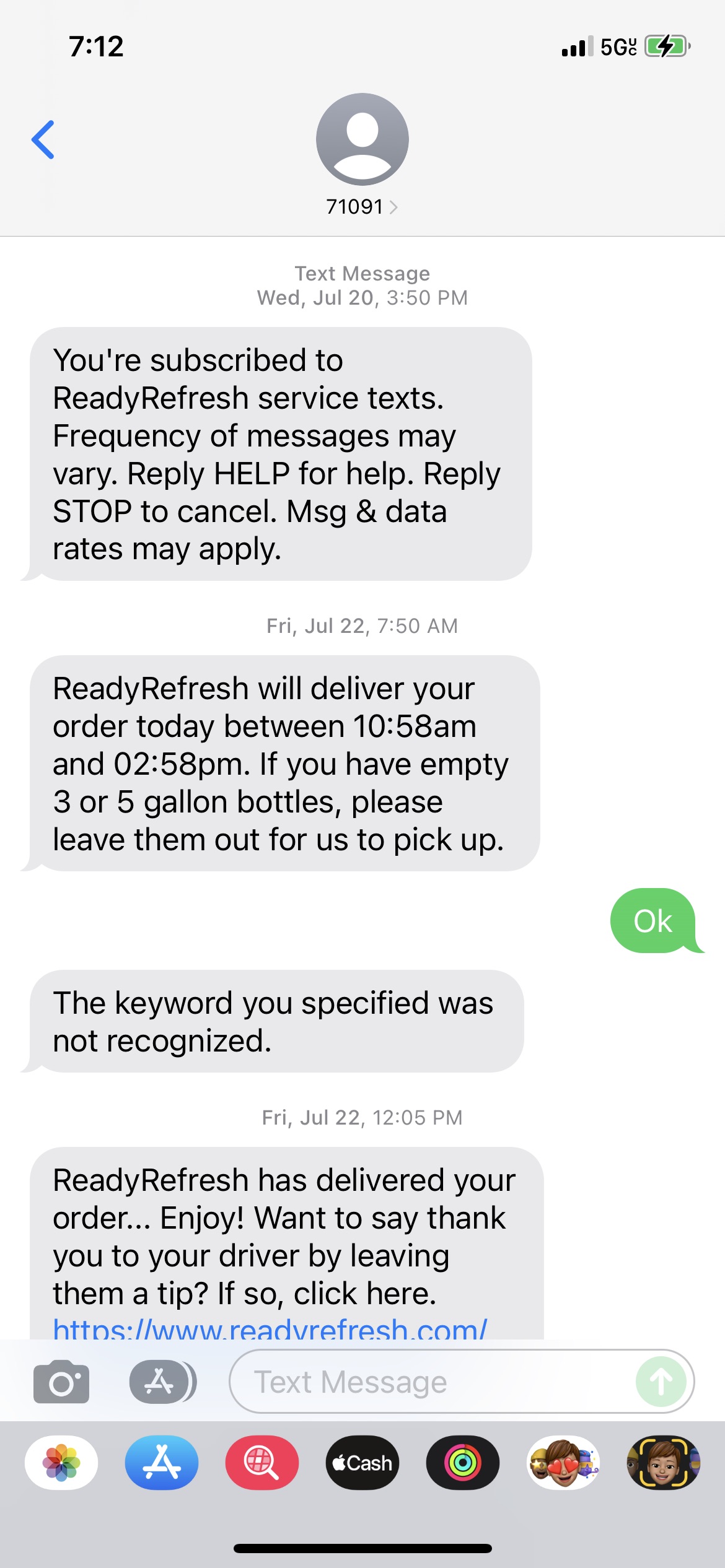Open the Memoji camera effects app
The width and height of the screenshot is (725, 1568).
(663, 1463)
